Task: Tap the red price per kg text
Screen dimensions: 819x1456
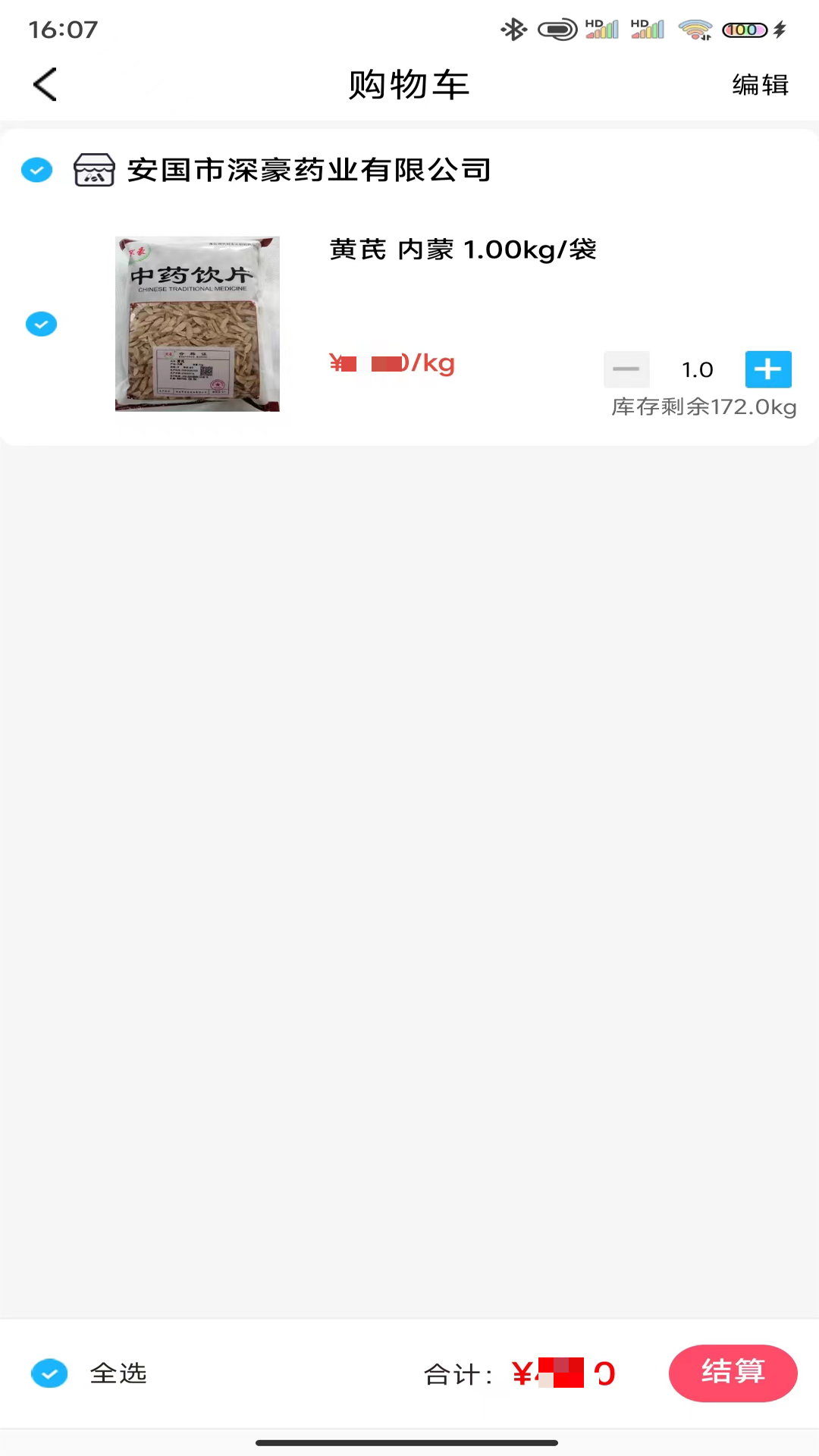Action: (391, 363)
